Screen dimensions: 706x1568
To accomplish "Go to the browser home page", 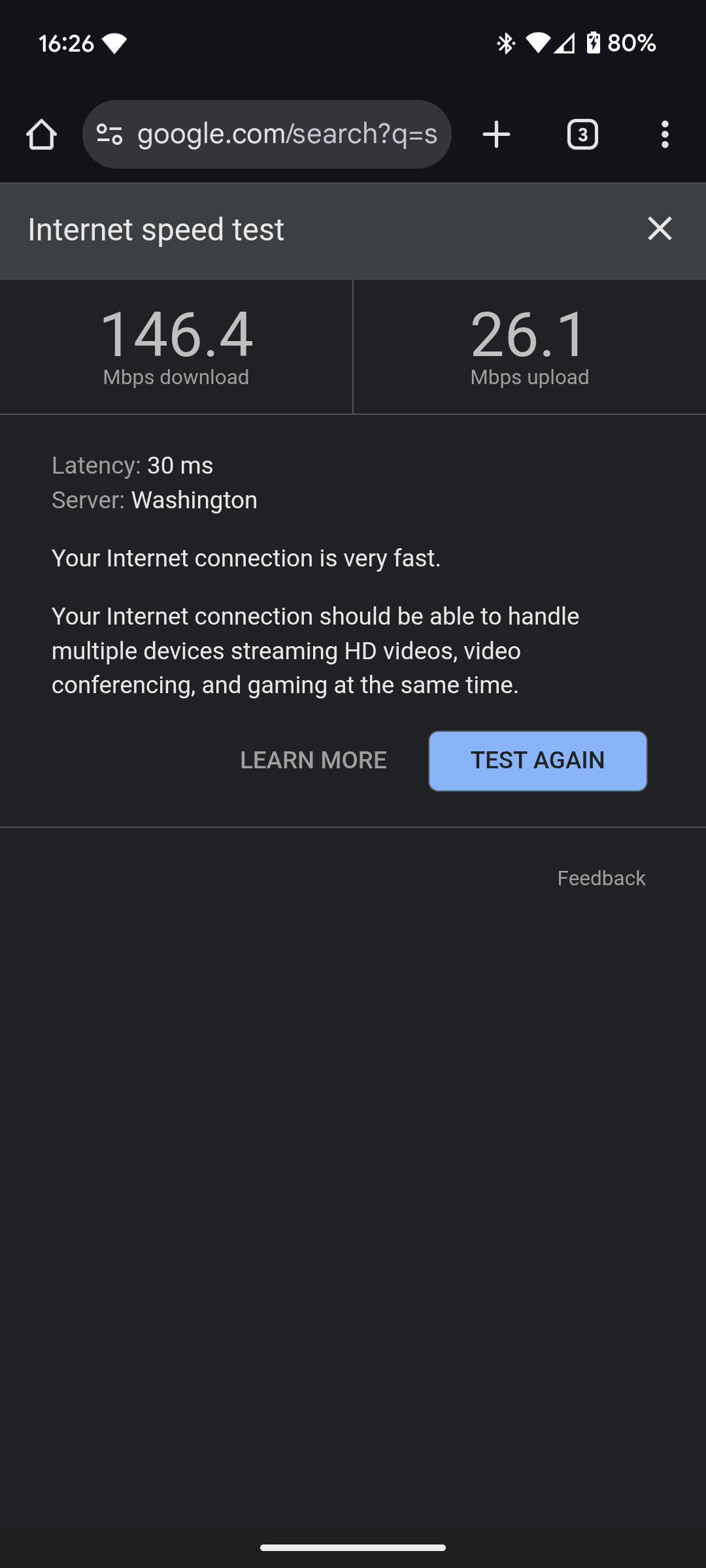I will pos(41,135).
